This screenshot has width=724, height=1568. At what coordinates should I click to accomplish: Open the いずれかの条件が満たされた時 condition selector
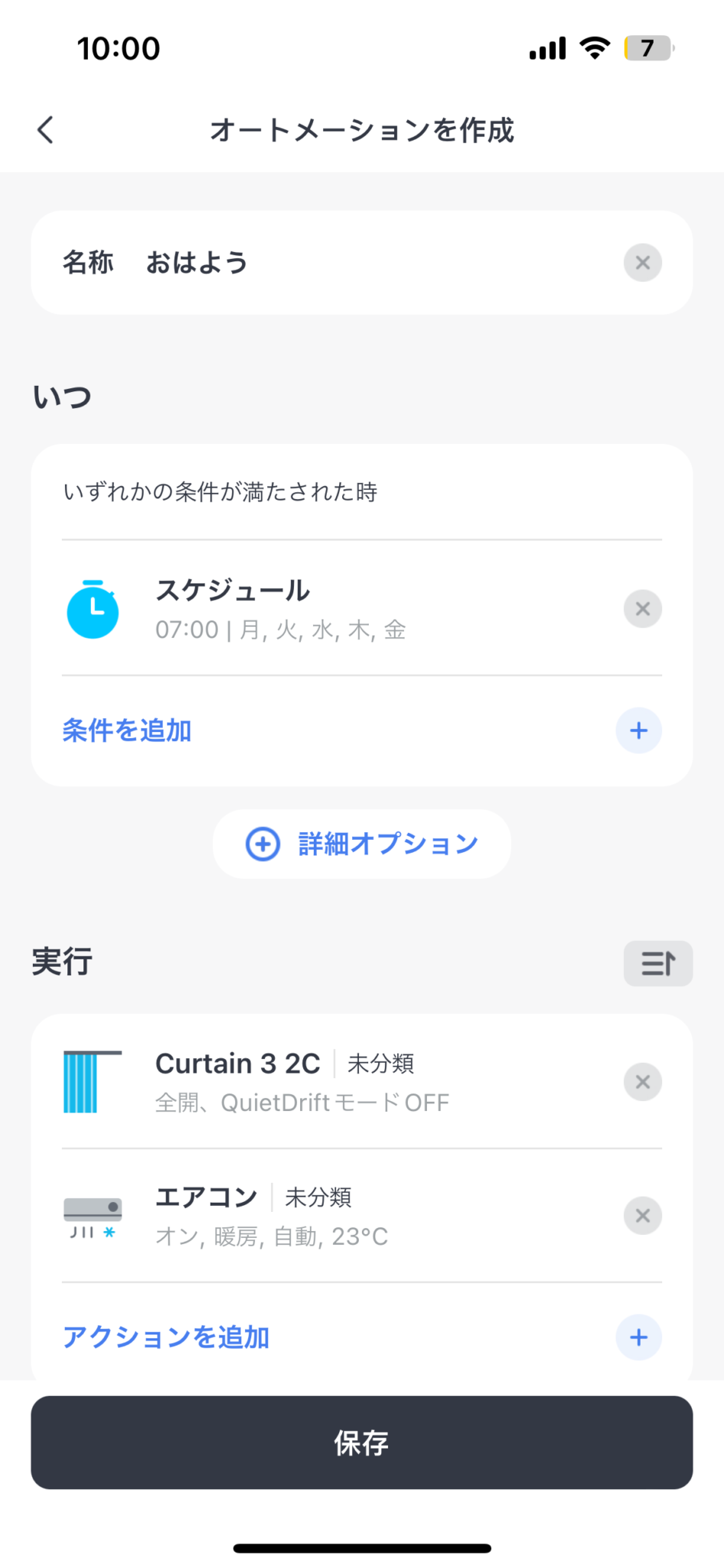pos(220,493)
